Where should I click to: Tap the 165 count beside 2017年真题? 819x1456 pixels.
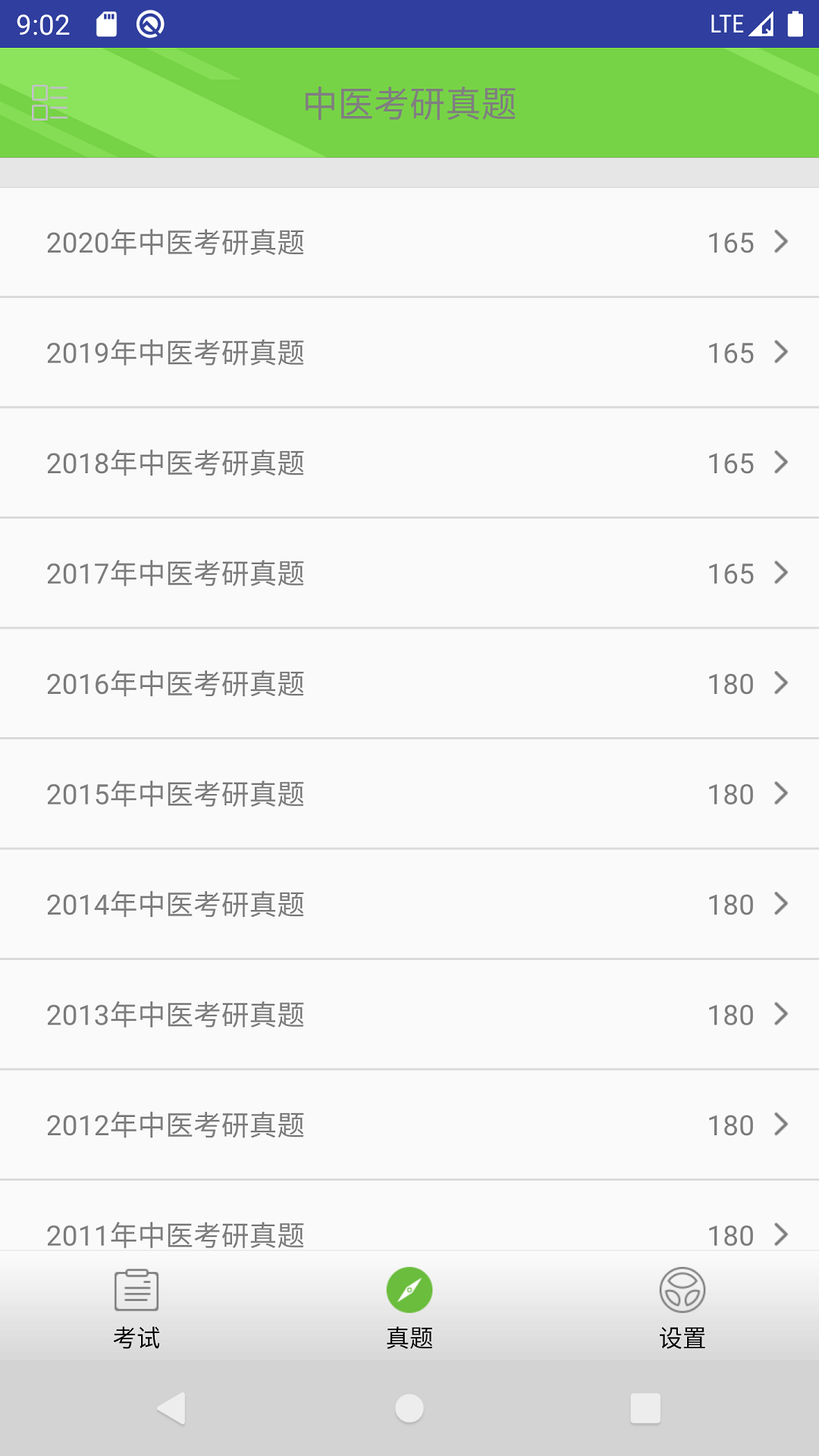[x=730, y=573]
